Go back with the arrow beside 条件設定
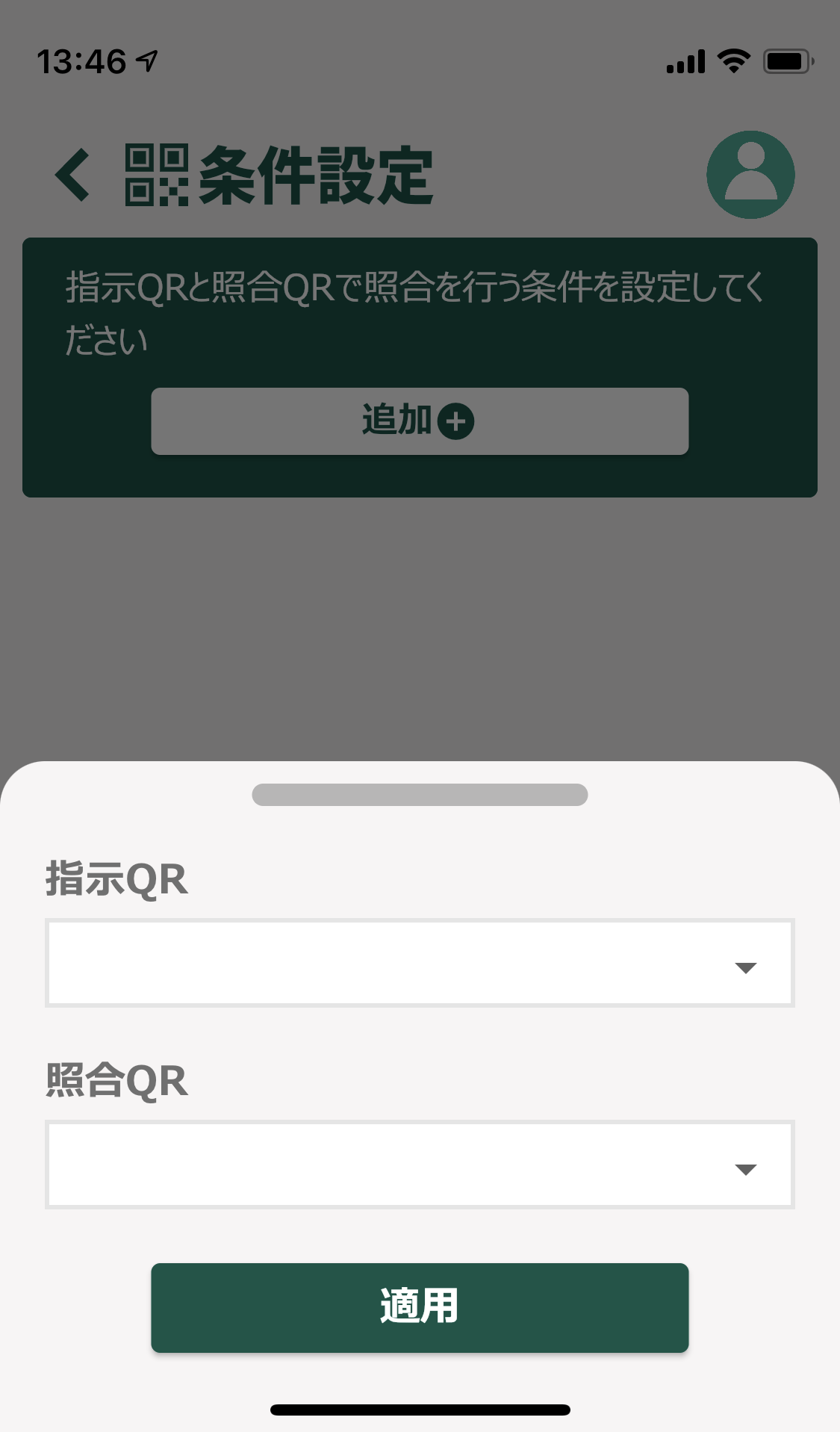This screenshot has width=840, height=1432. pyautogui.click(x=73, y=175)
